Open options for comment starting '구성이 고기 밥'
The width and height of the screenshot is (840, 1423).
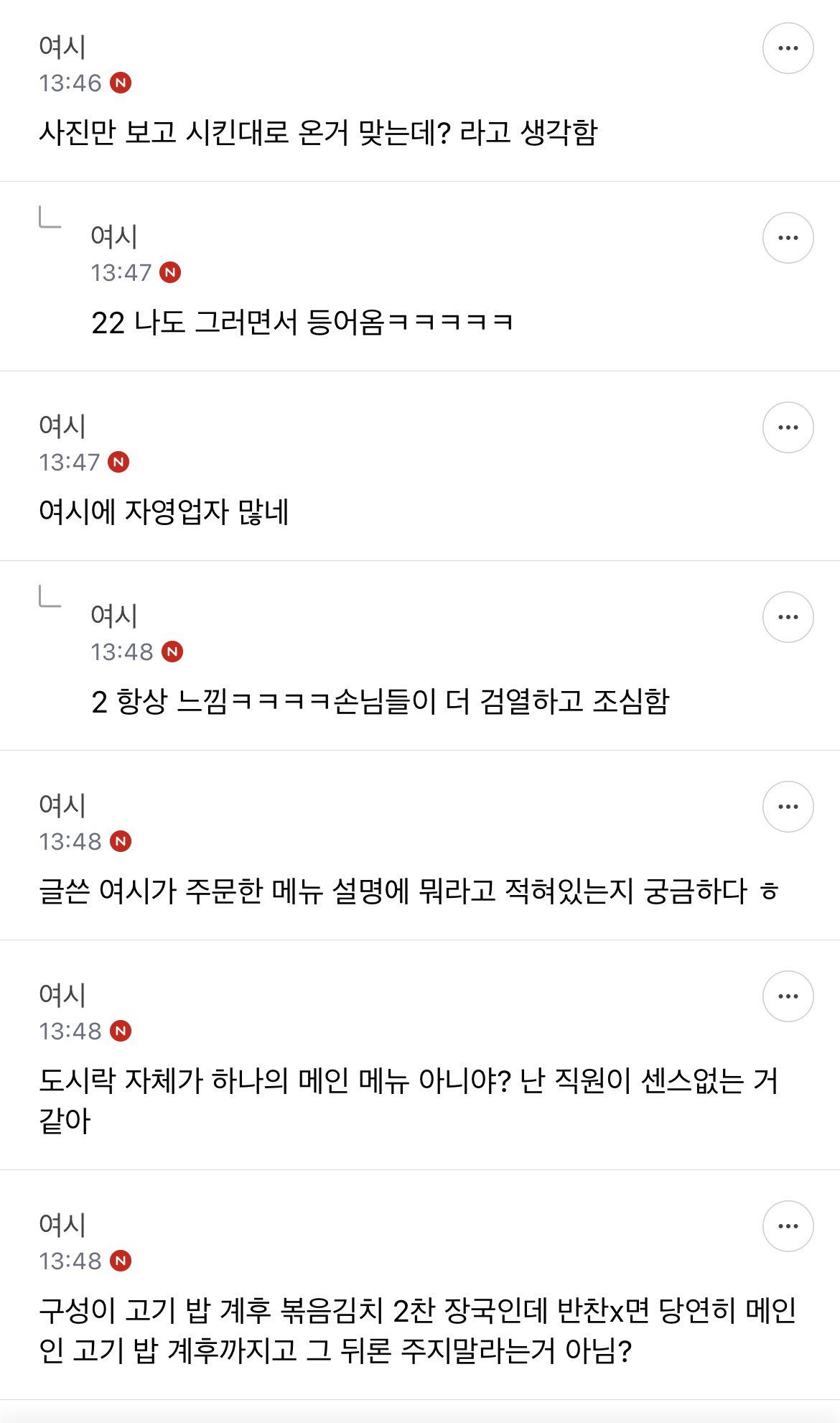tap(788, 1226)
